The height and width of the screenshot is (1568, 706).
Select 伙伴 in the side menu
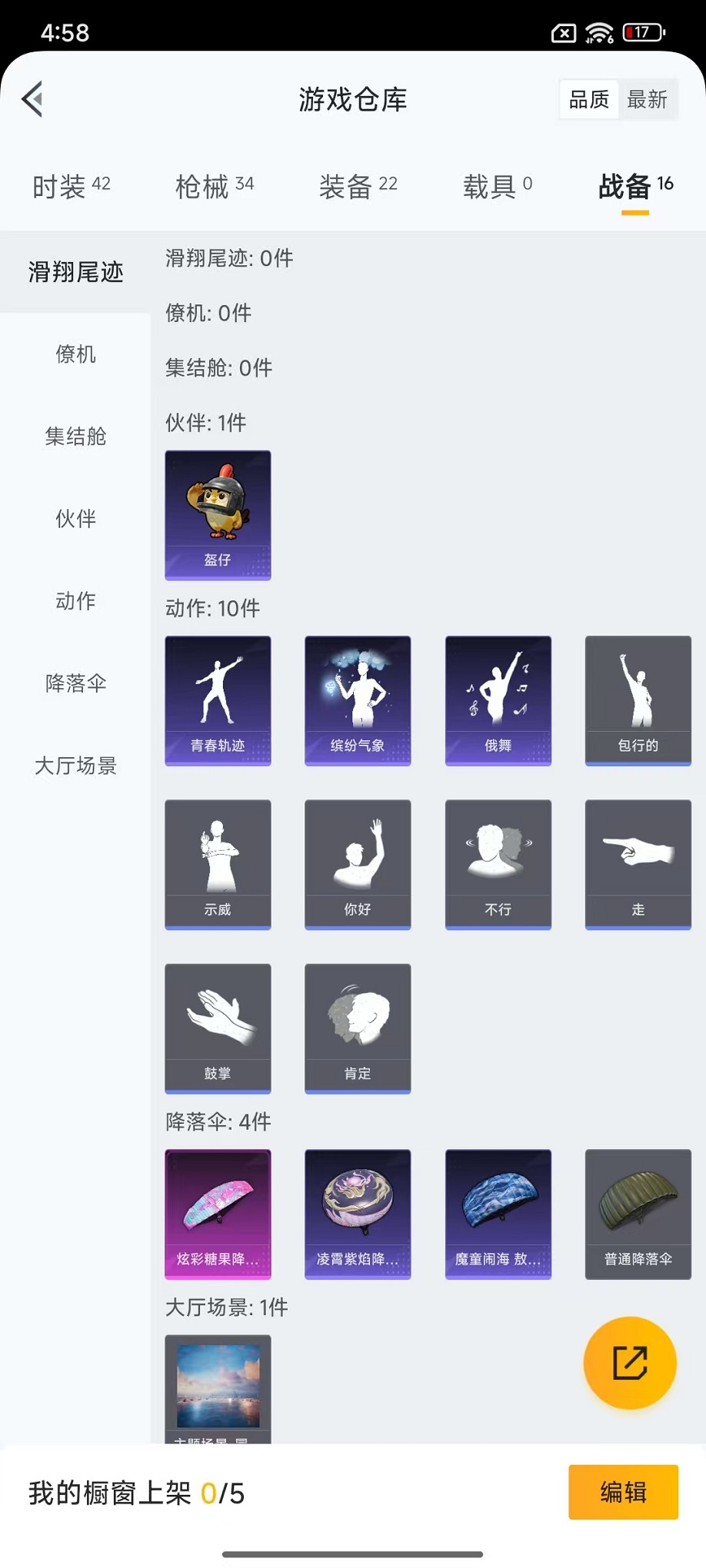point(75,519)
